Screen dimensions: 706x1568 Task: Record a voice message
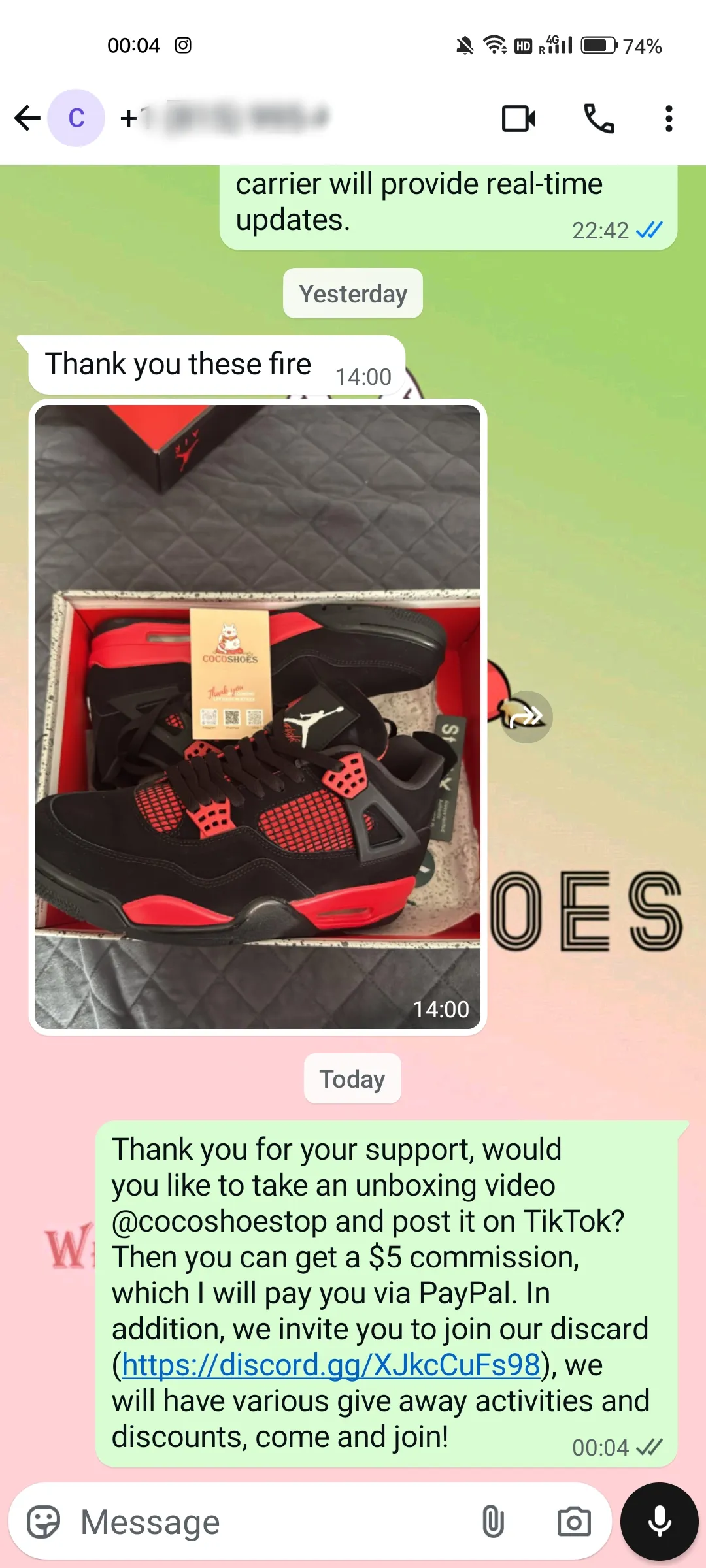point(659,1522)
